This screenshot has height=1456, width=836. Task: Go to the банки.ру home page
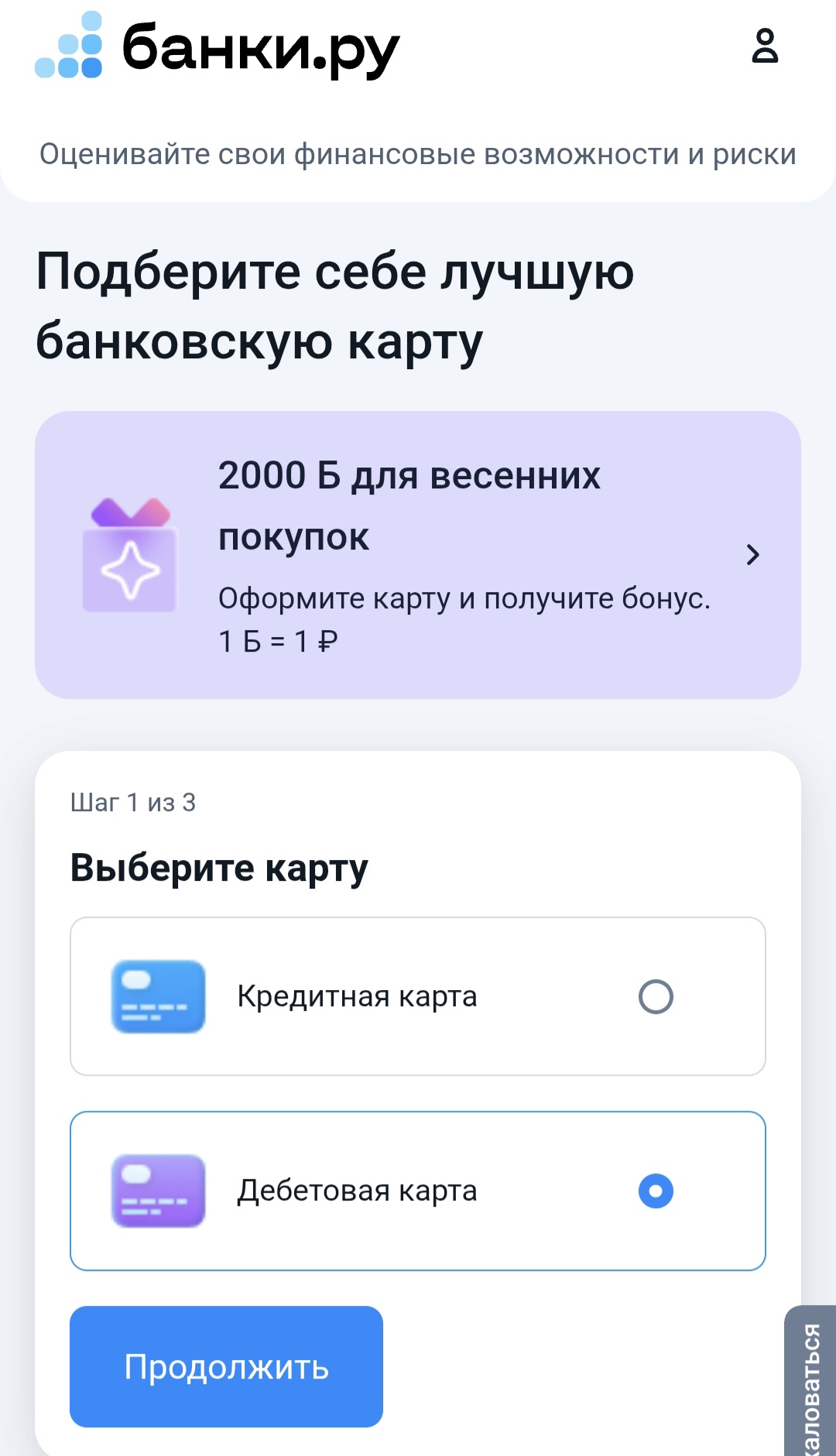click(x=218, y=46)
